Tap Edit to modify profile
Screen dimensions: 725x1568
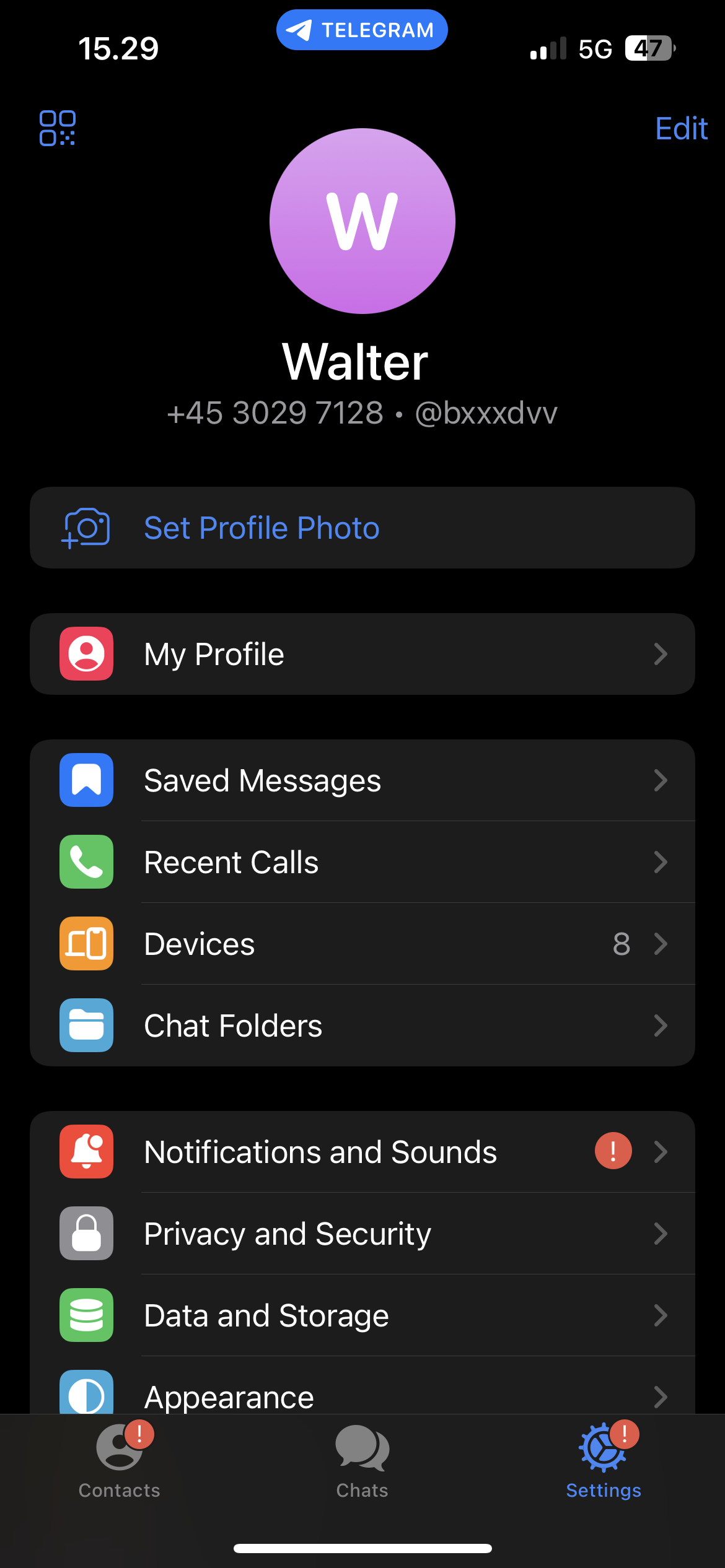pyautogui.click(x=681, y=129)
